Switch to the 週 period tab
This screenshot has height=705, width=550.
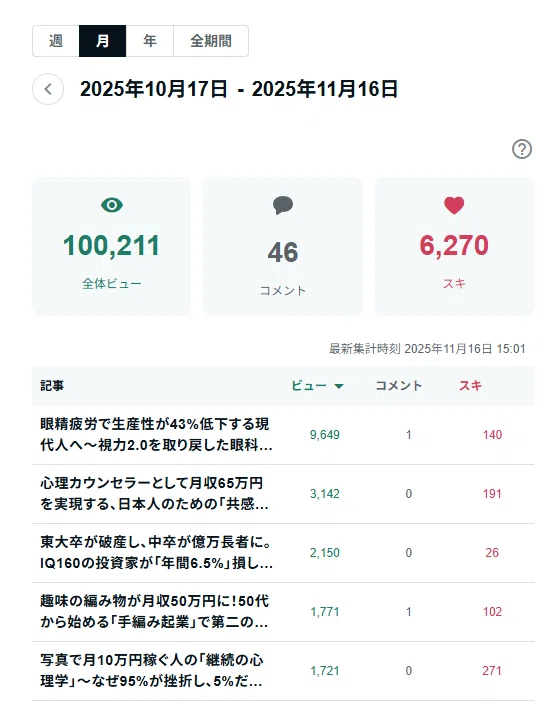56,41
